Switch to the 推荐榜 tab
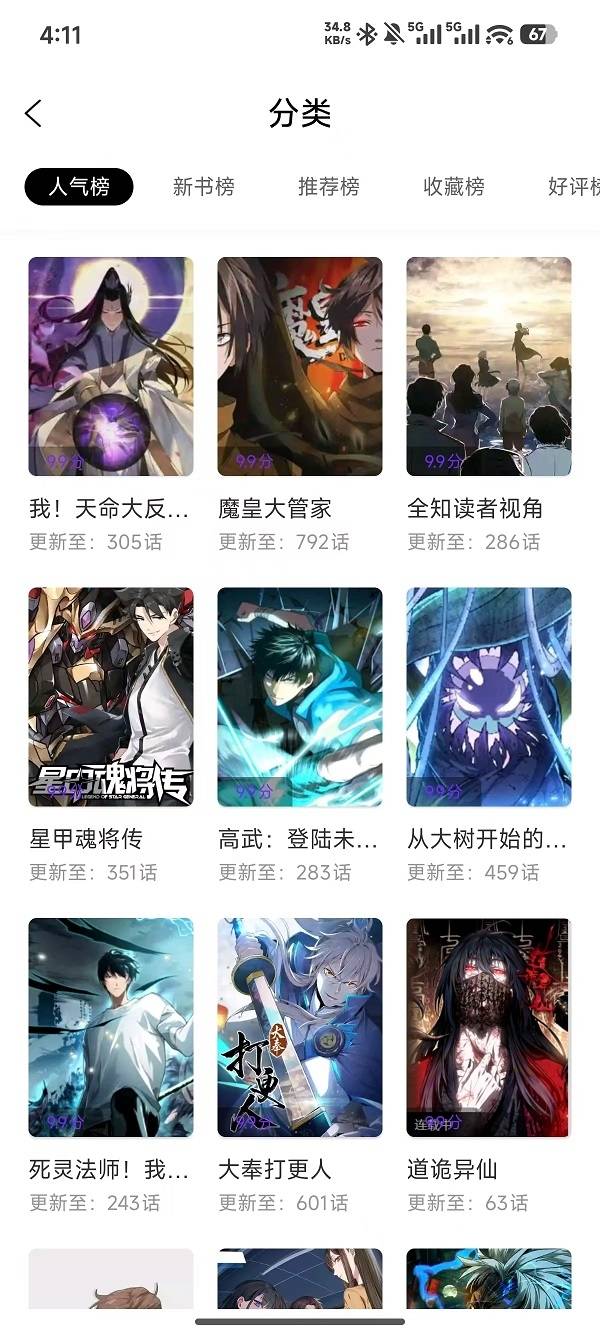Screen dimensions: 600x1335 (x=329, y=187)
